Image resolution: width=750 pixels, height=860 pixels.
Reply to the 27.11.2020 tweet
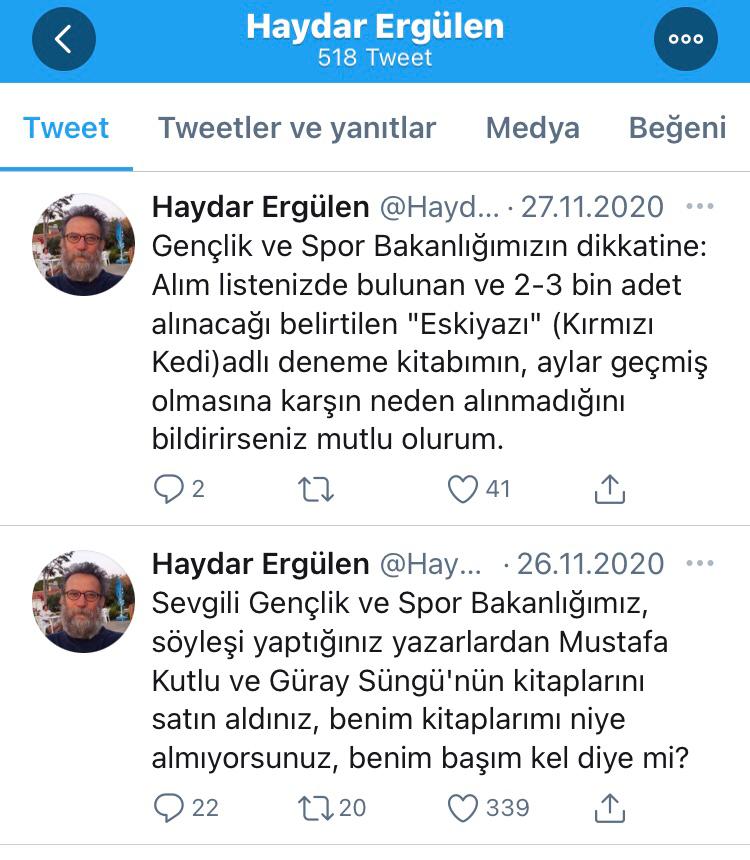[x=169, y=489]
